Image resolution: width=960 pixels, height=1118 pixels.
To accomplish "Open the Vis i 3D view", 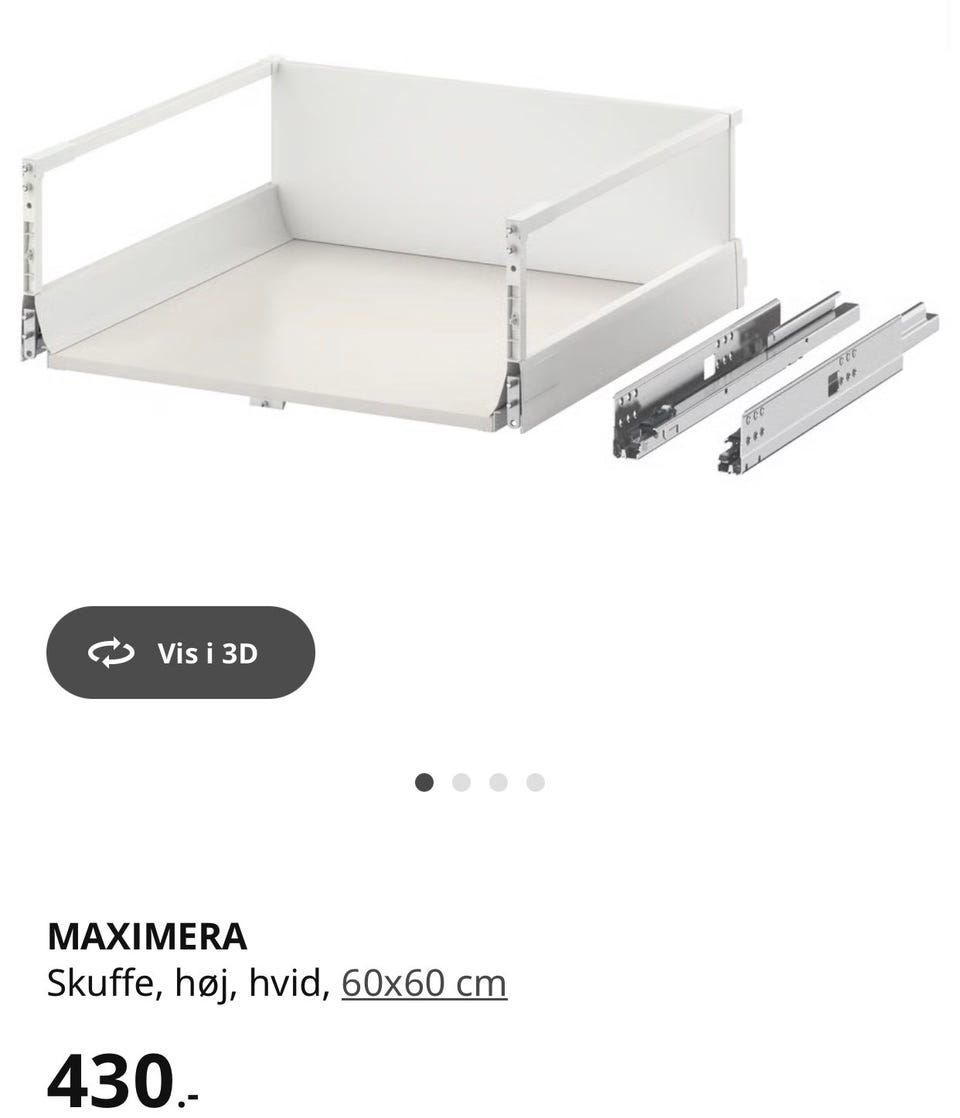I will pos(181,653).
